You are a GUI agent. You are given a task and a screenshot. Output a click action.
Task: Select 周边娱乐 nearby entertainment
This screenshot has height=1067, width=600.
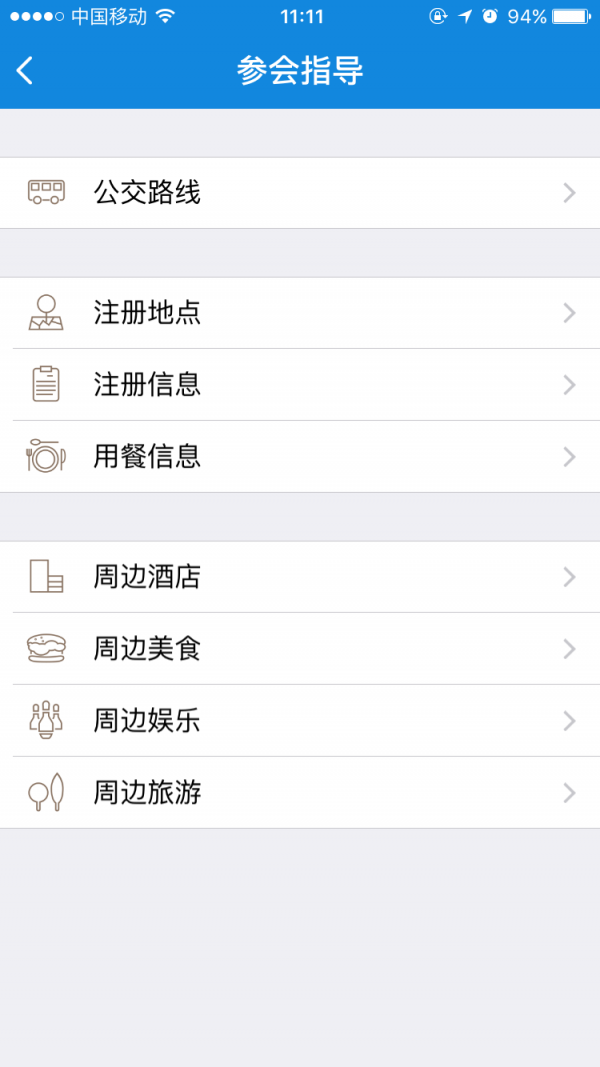300,721
